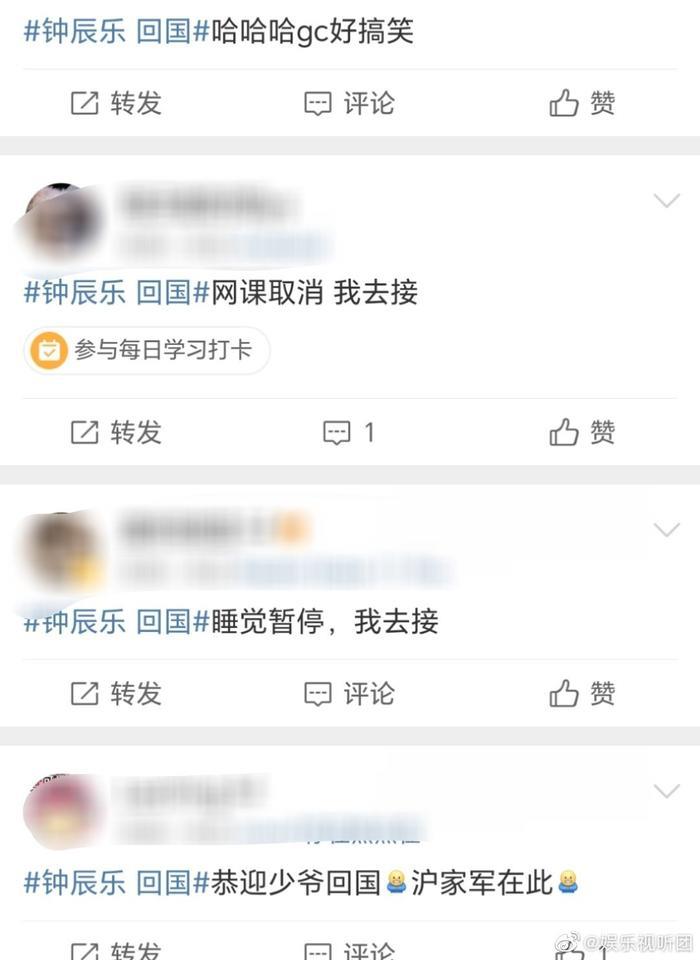This screenshot has height=960, width=700.
Task: Open avatar of 网课取消 post author
Action: coord(62,222)
